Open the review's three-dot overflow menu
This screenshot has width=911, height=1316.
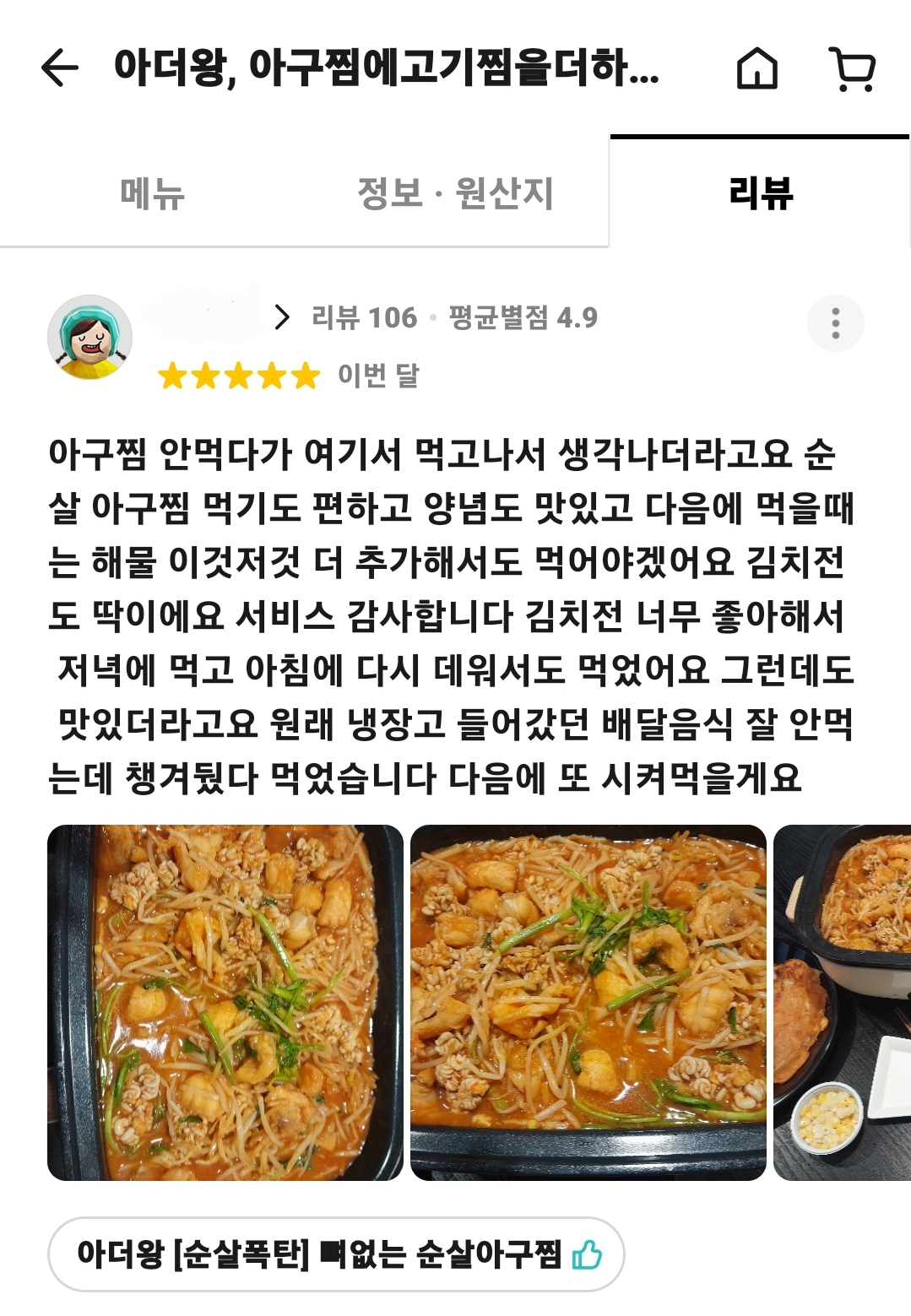pyautogui.click(x=835, y=323)
